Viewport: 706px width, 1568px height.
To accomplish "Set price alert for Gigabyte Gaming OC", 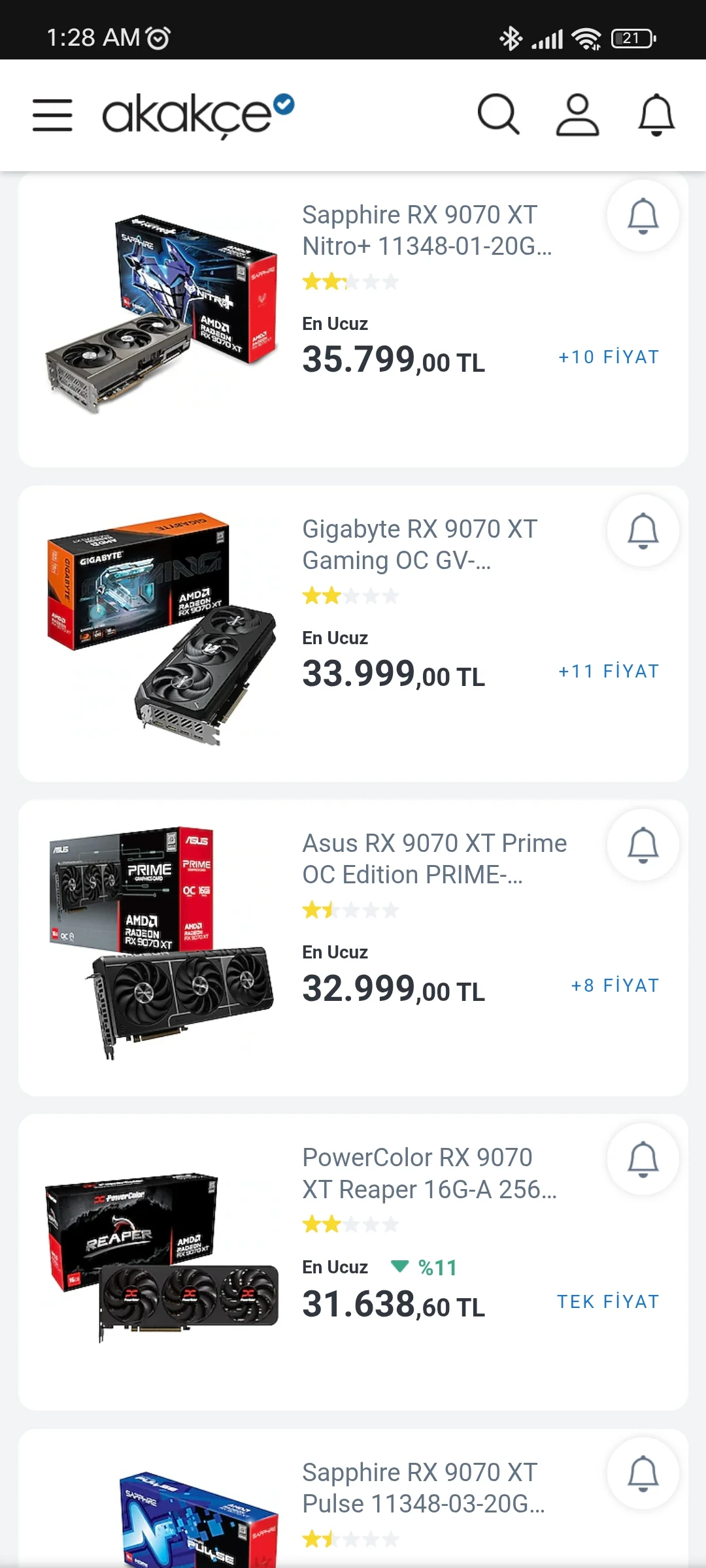I will click(643, 531).
